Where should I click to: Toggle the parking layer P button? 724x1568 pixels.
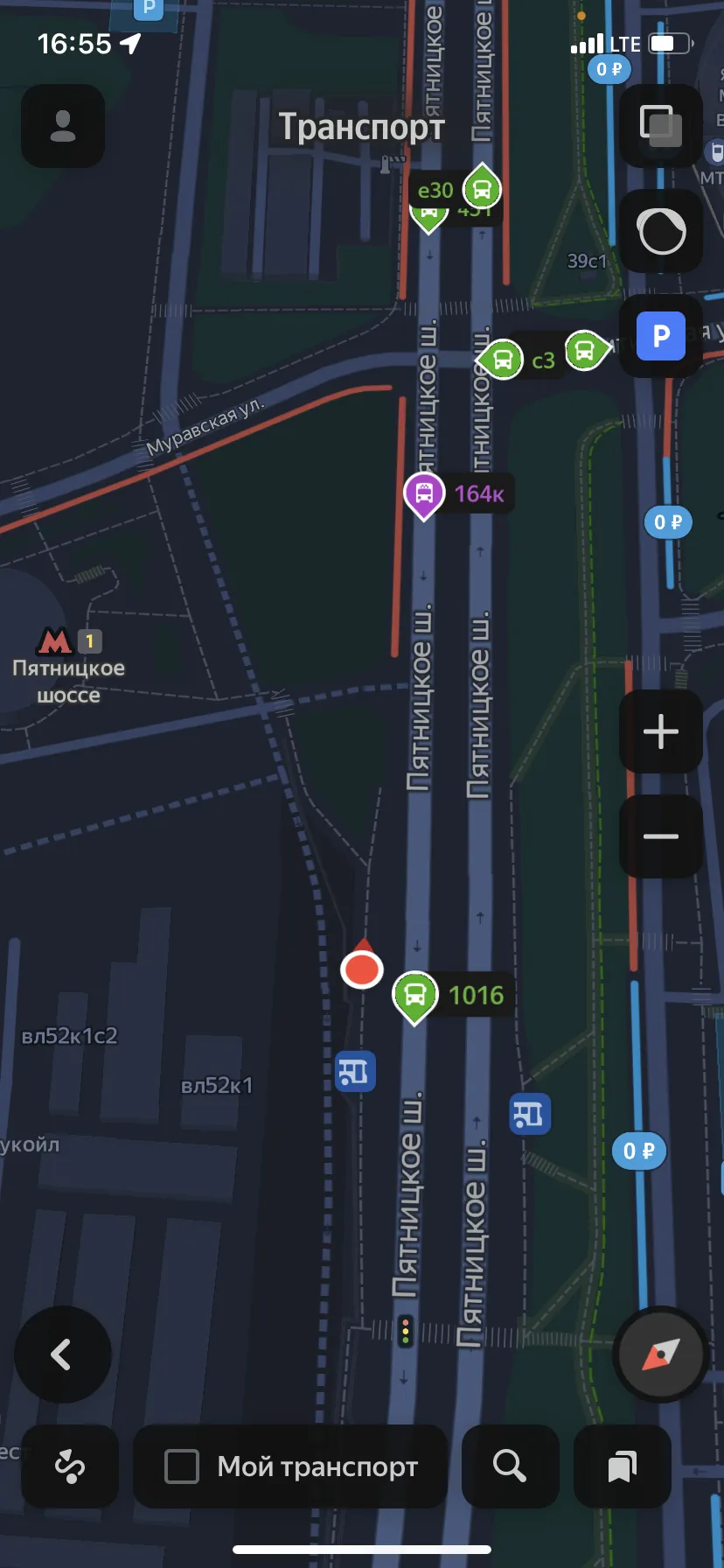coord(661,336)
